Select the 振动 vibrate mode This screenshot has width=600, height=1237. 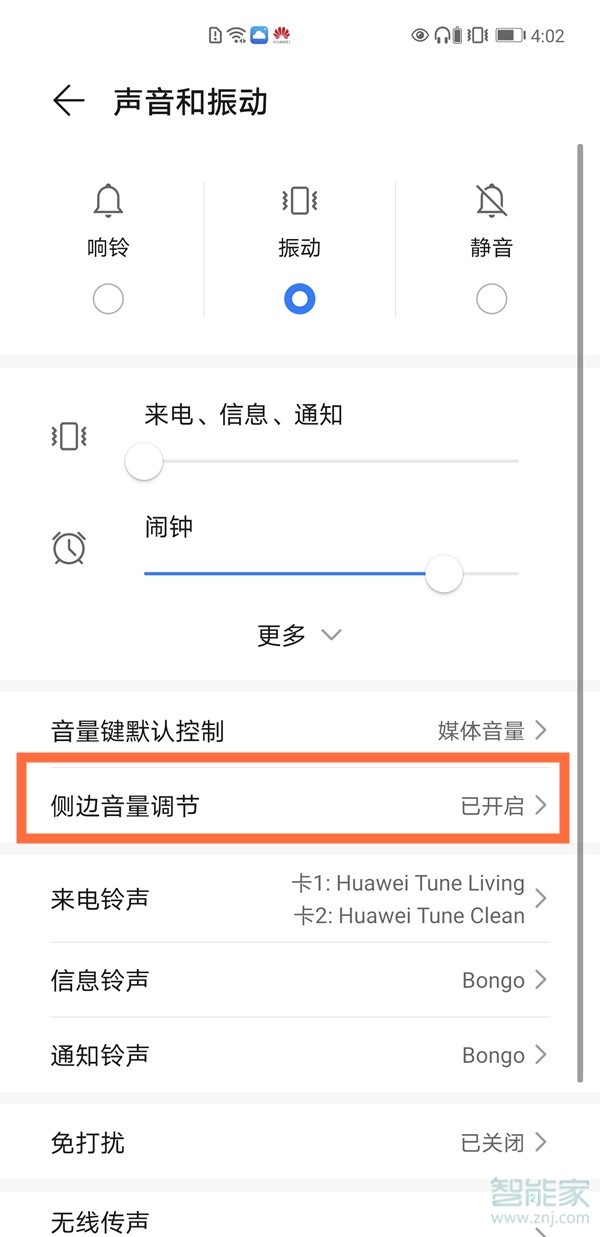299,298
